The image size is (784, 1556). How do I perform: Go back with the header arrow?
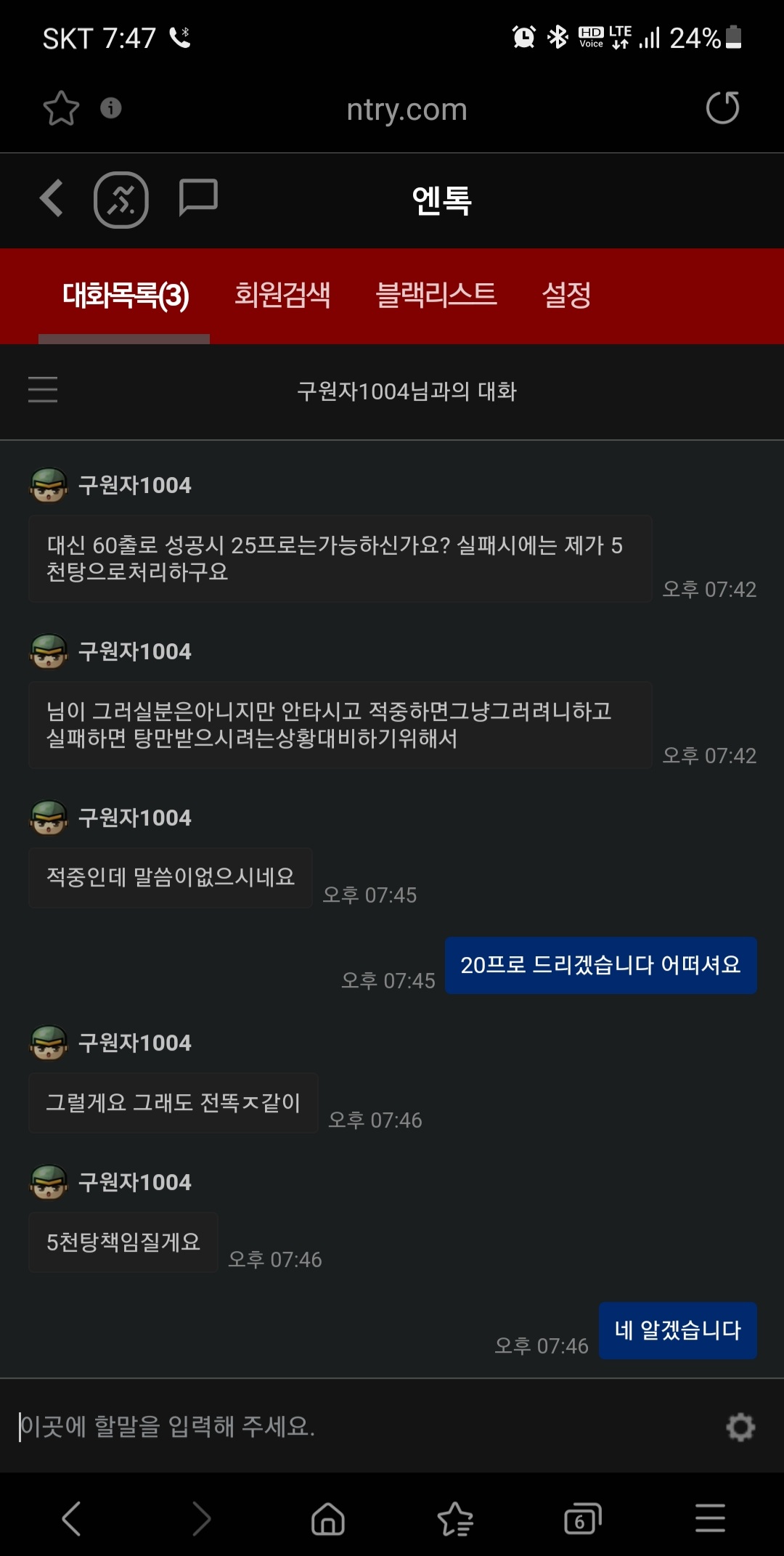52,198
